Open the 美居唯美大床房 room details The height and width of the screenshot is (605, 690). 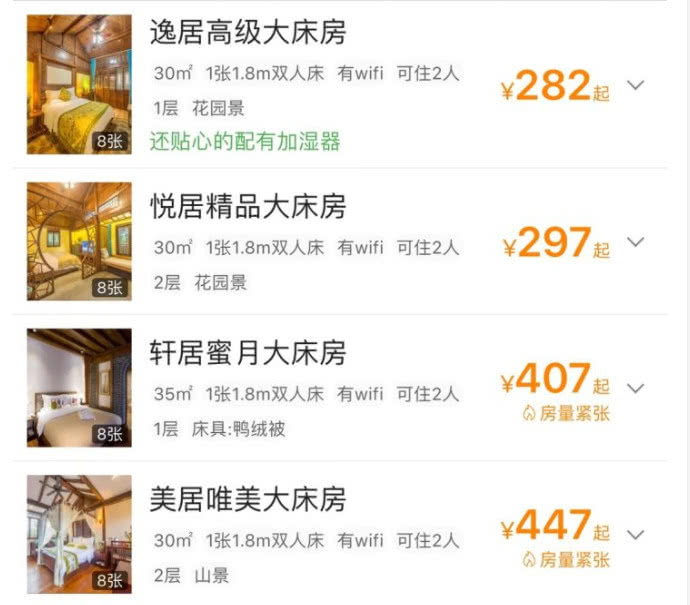coord(248,498)
